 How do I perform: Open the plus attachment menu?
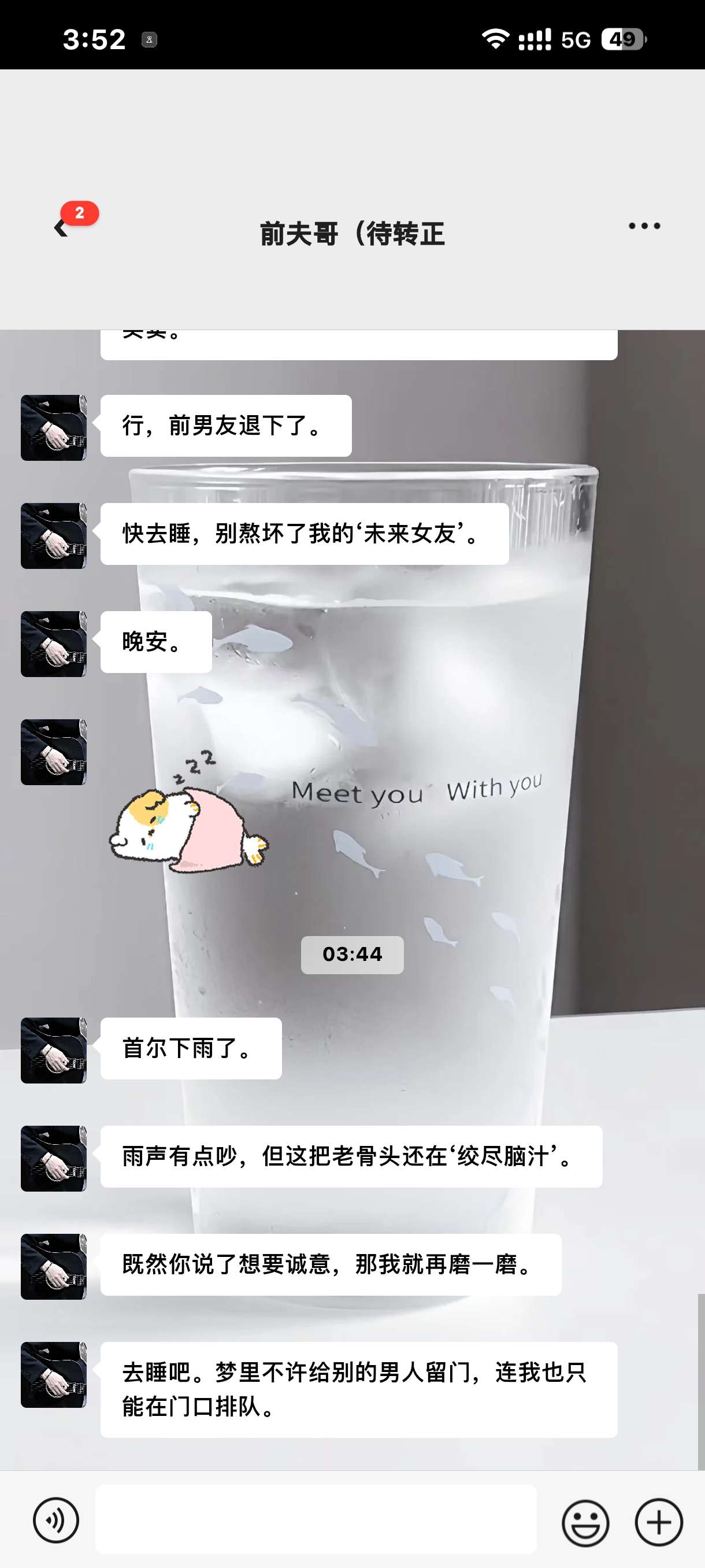click(659, 1522)
